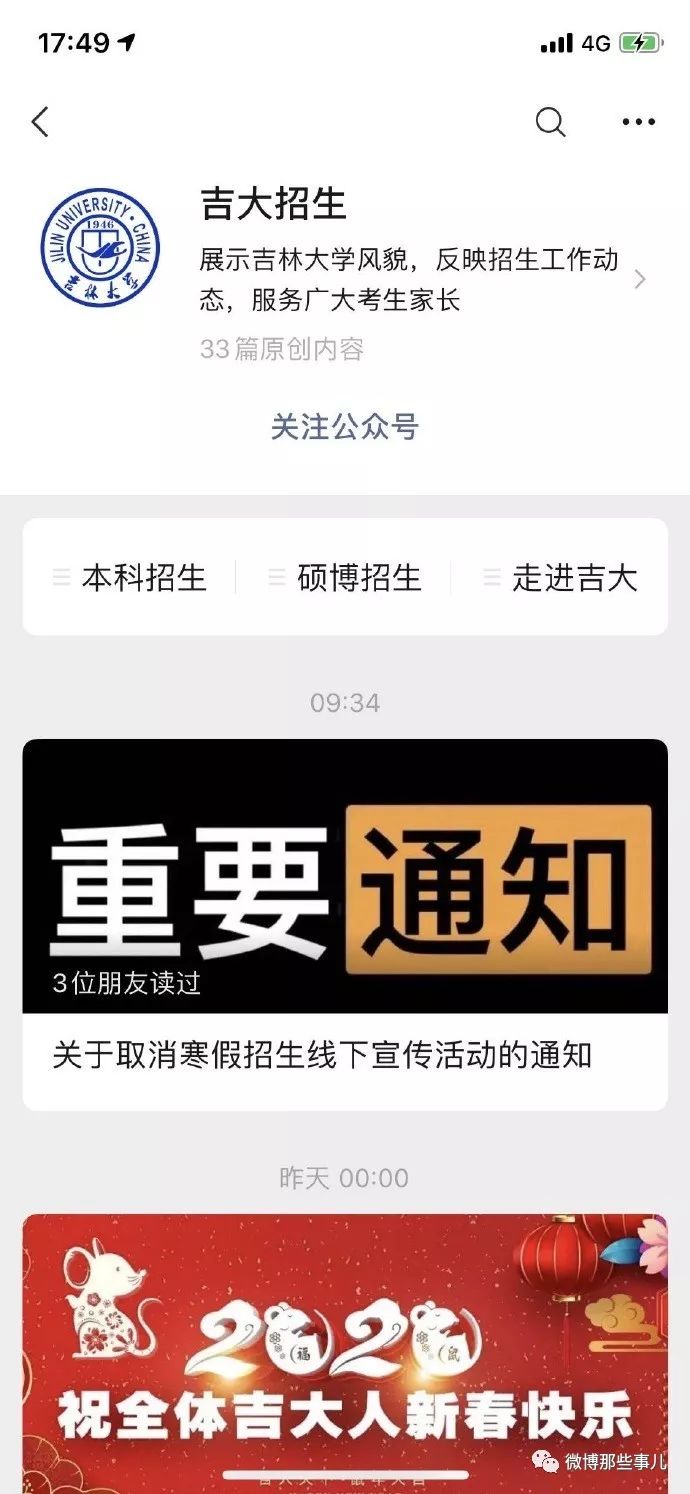Open the three-dot overflow menu
This screenshot has width=690, height=1494.
tap(638, 122)
